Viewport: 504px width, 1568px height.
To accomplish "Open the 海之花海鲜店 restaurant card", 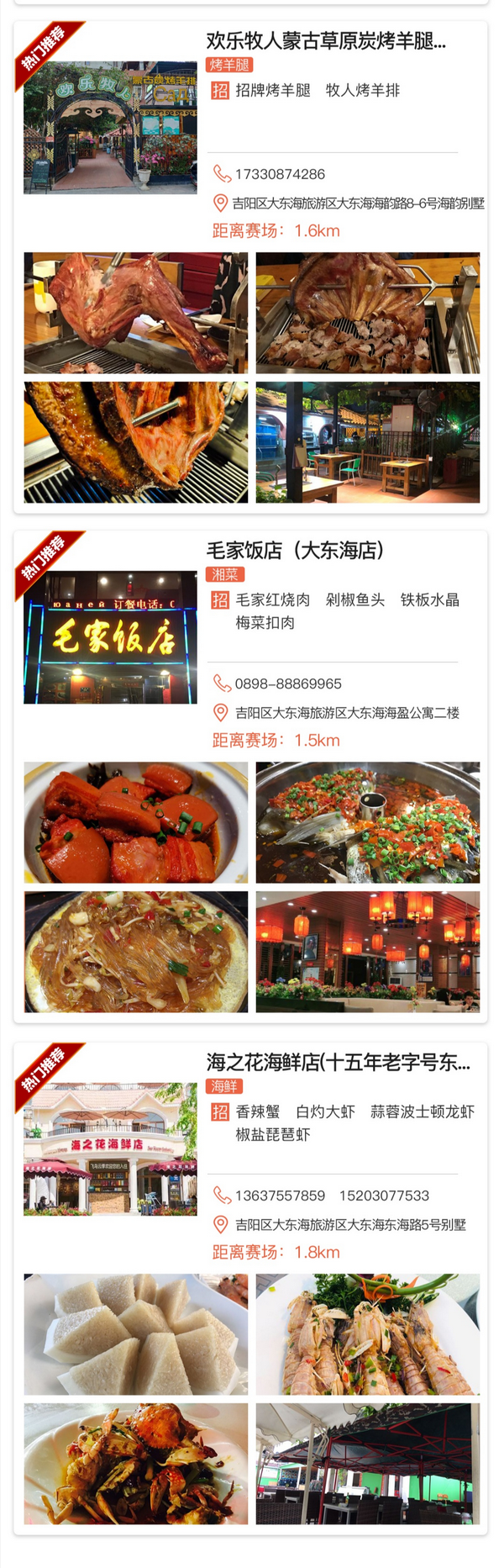I will [338, 1063].
